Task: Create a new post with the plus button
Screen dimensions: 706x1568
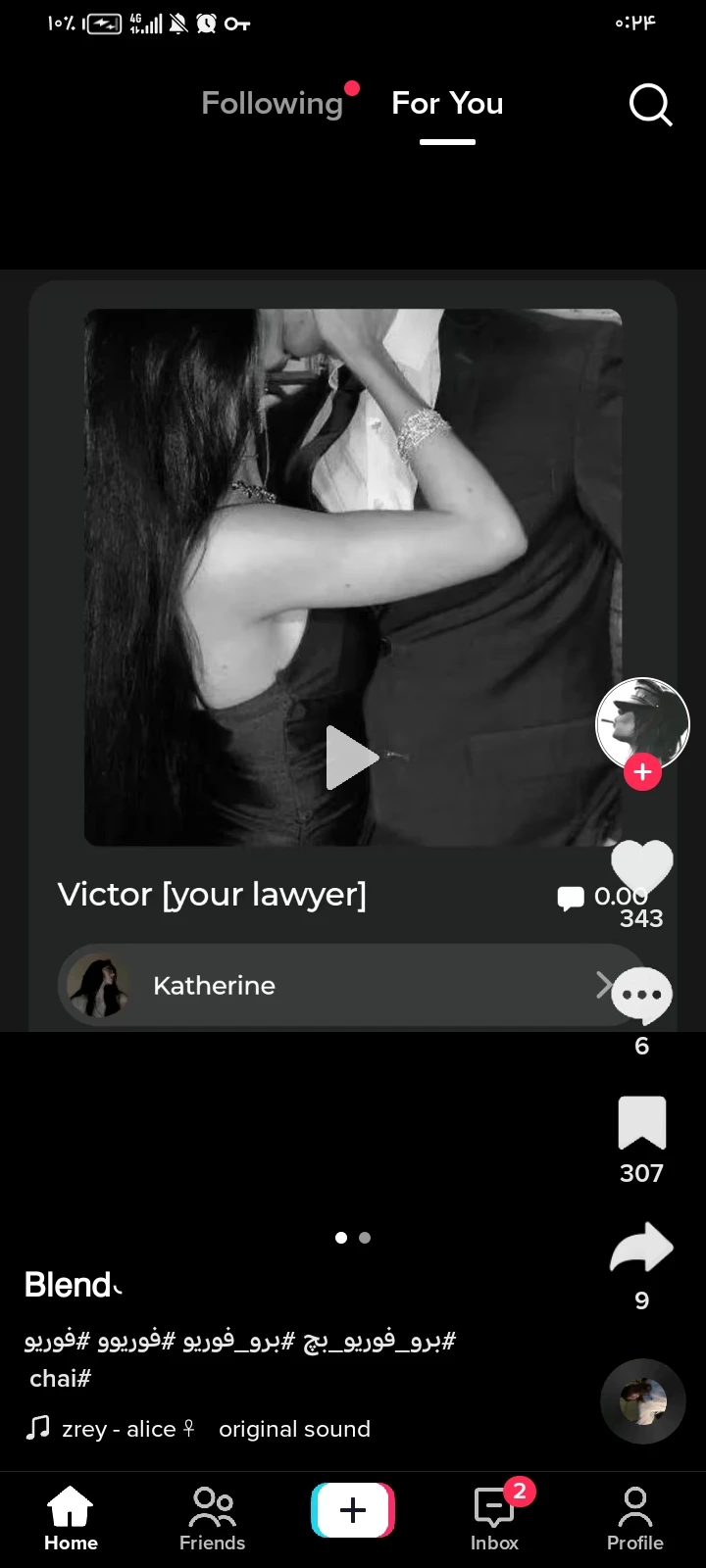Action: [x=353, y=1510]
